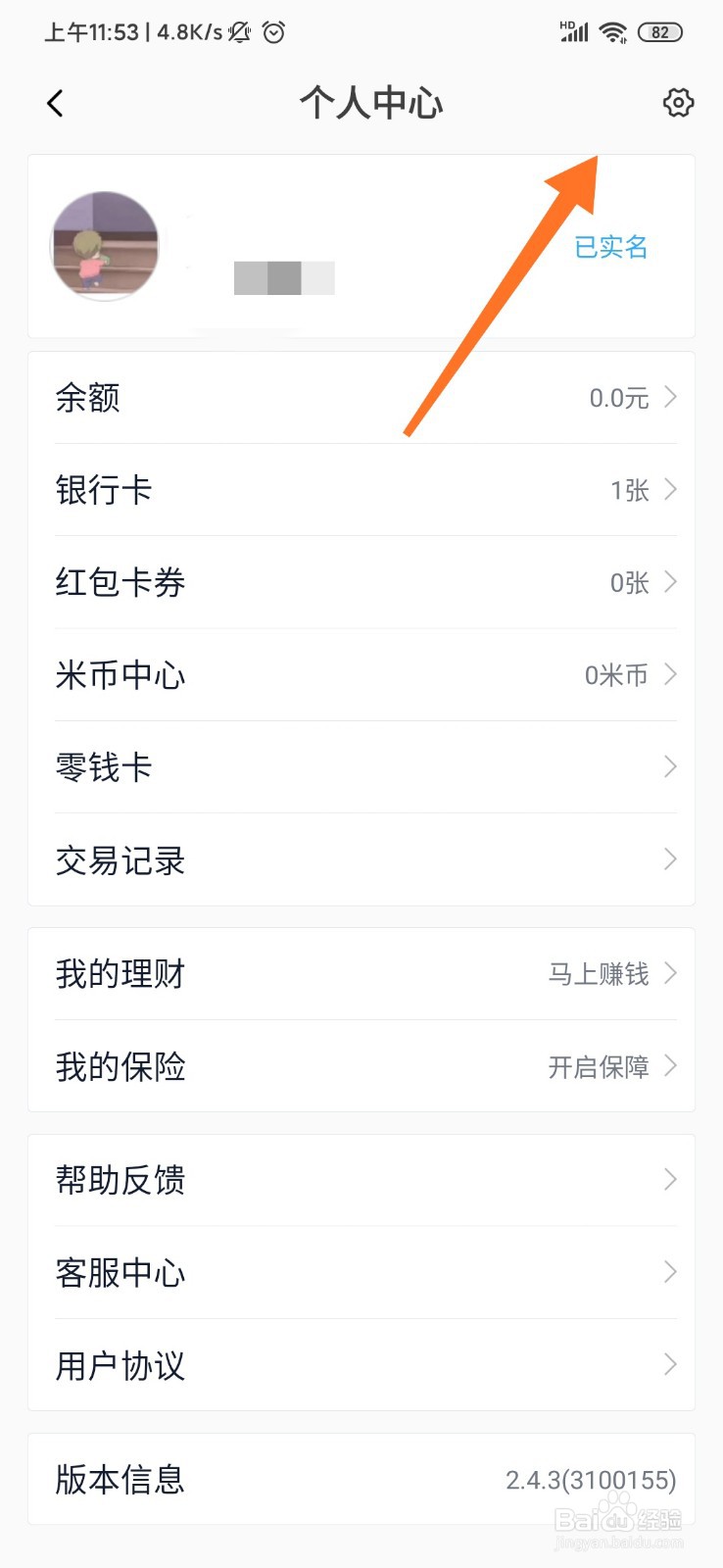Tap the 已实名 verification status
The height and width of the screenshot is (1568, 723).
(611, 247)
